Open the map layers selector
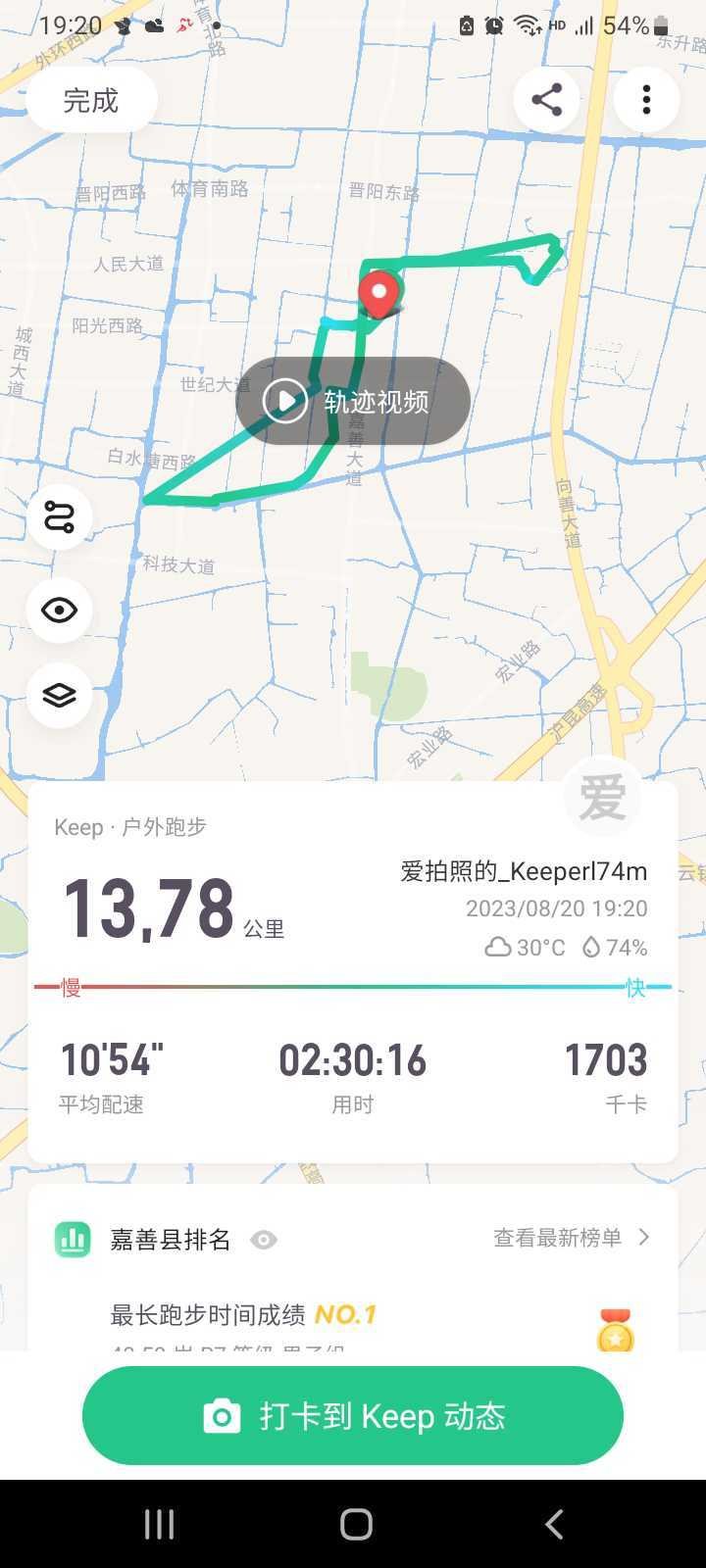This screenshot has height=1568, width=706. (60, 695)
